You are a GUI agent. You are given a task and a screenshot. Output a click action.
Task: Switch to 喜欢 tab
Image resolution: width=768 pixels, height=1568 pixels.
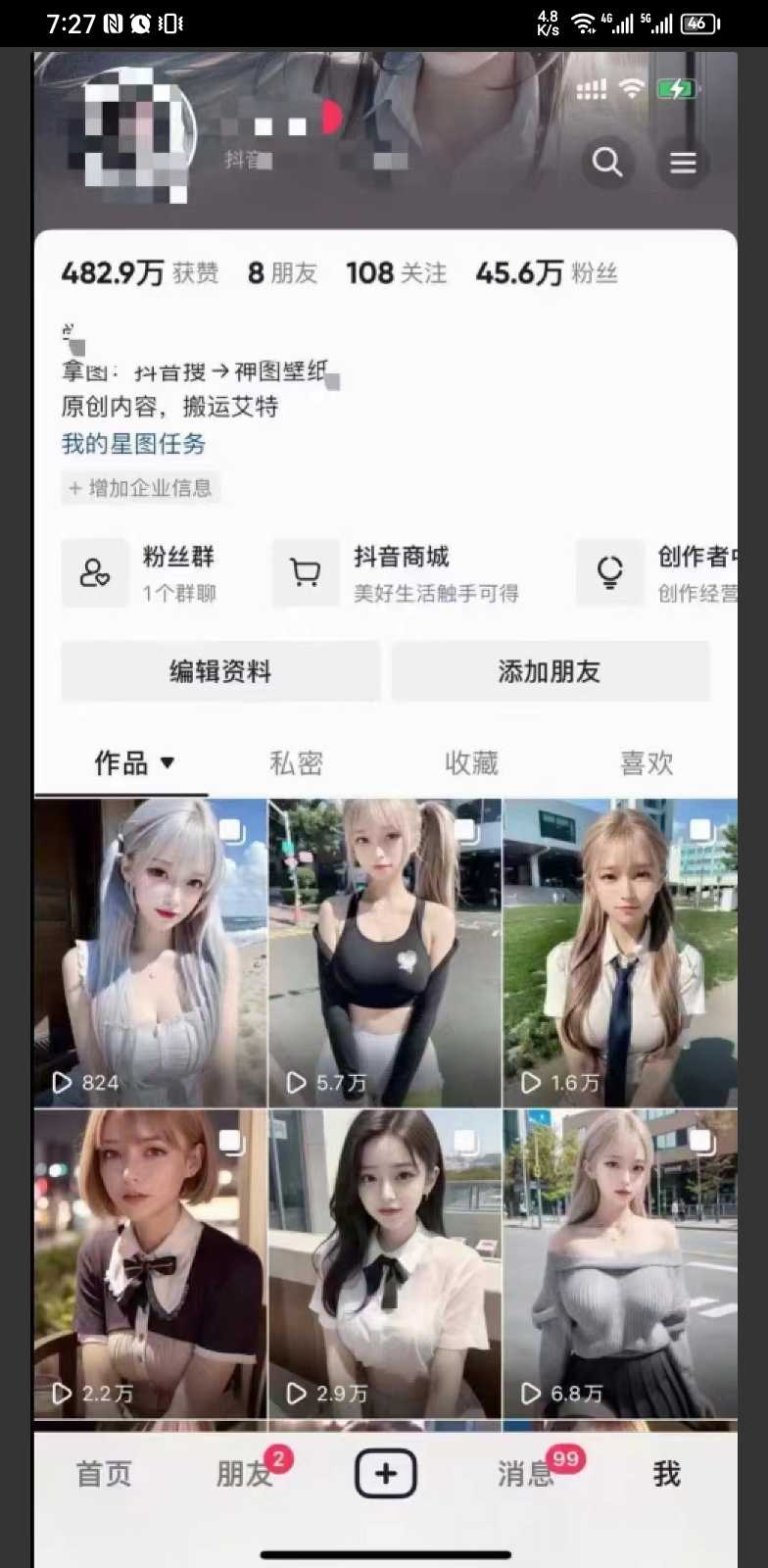click(x=647, y=763)
